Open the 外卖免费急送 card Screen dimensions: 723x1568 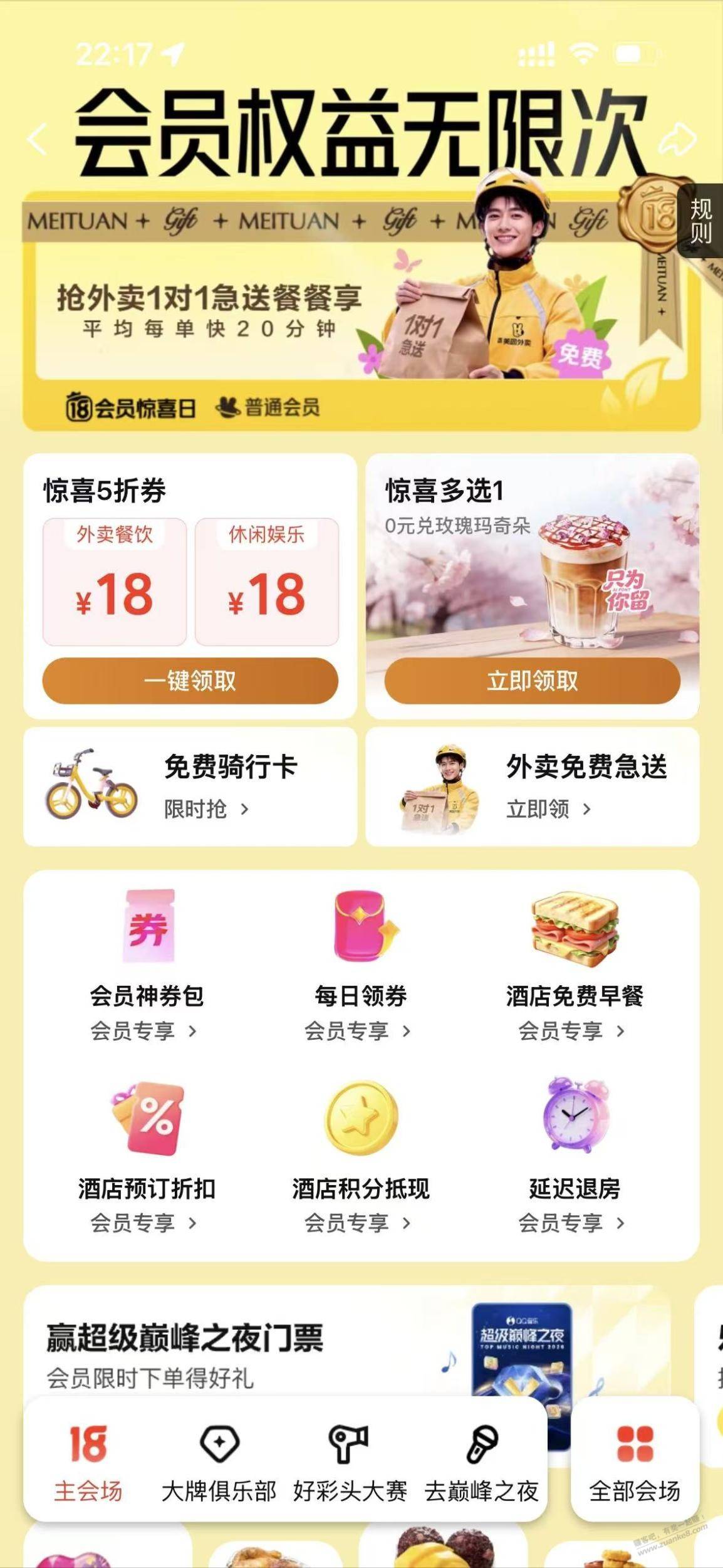pos(532,786)
